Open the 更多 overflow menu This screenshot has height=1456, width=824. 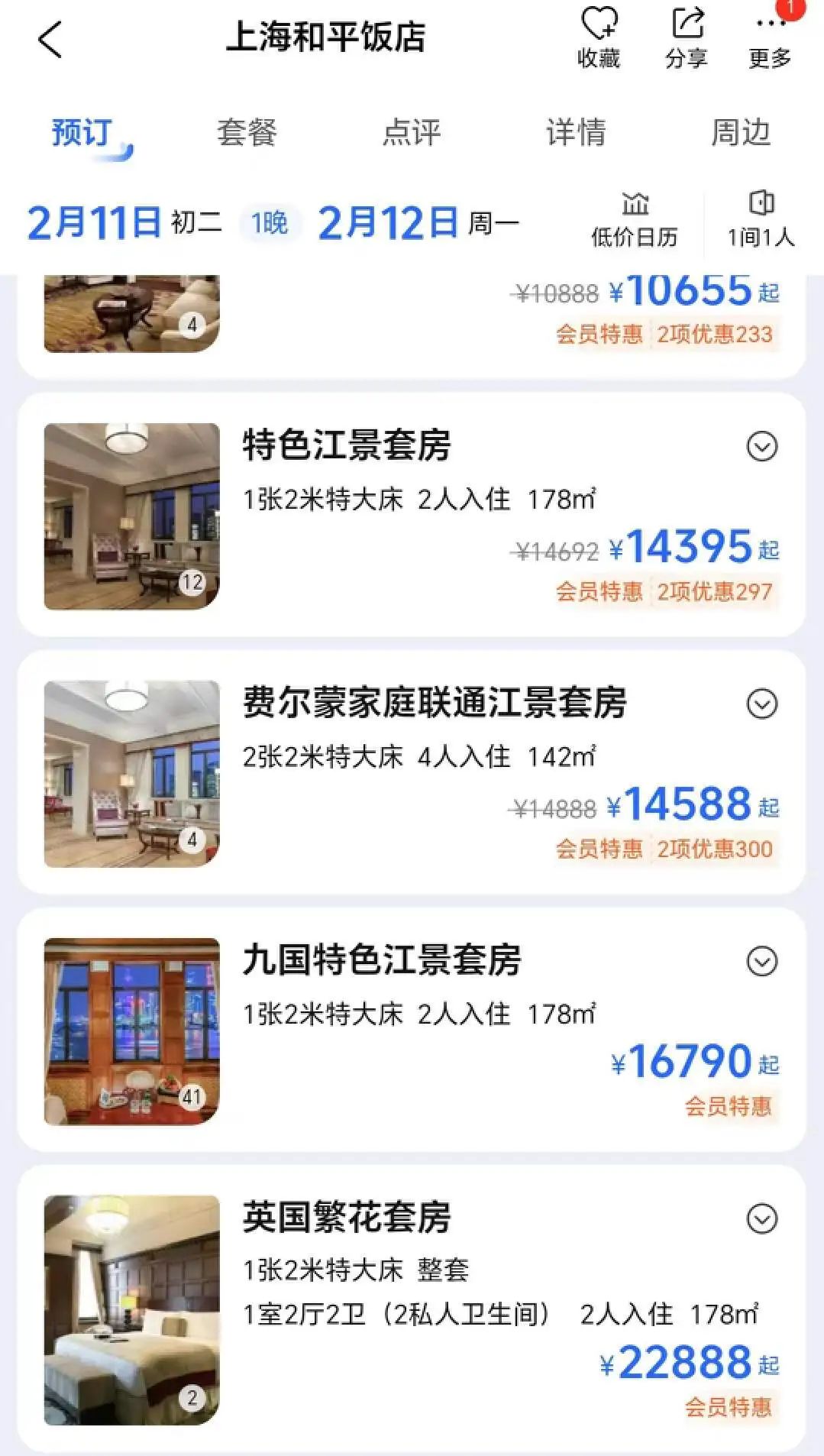(x=770, y=38)
